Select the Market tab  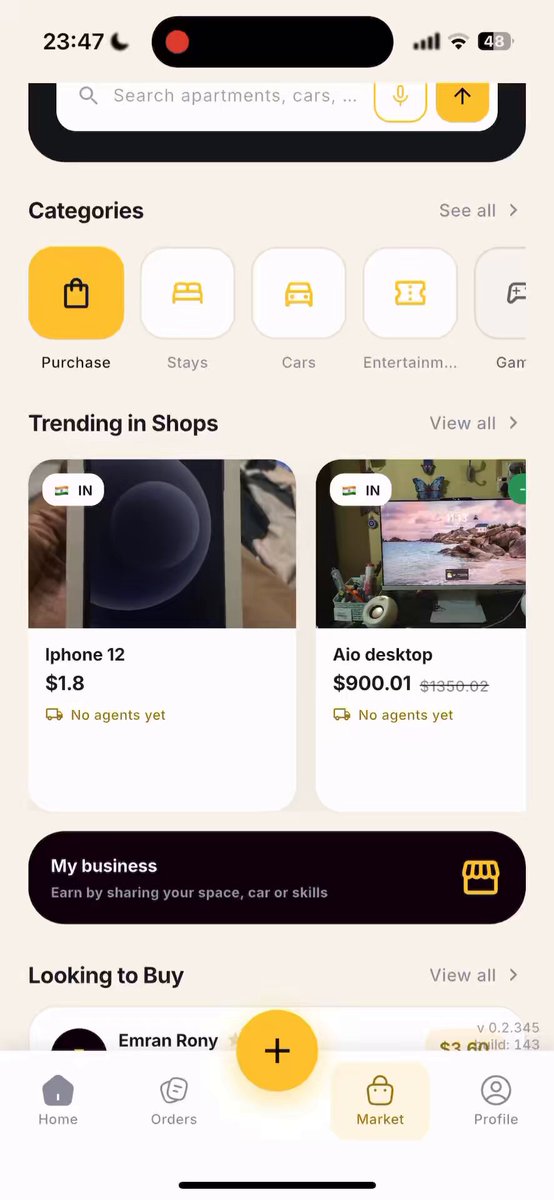(x=380, y=1100)
